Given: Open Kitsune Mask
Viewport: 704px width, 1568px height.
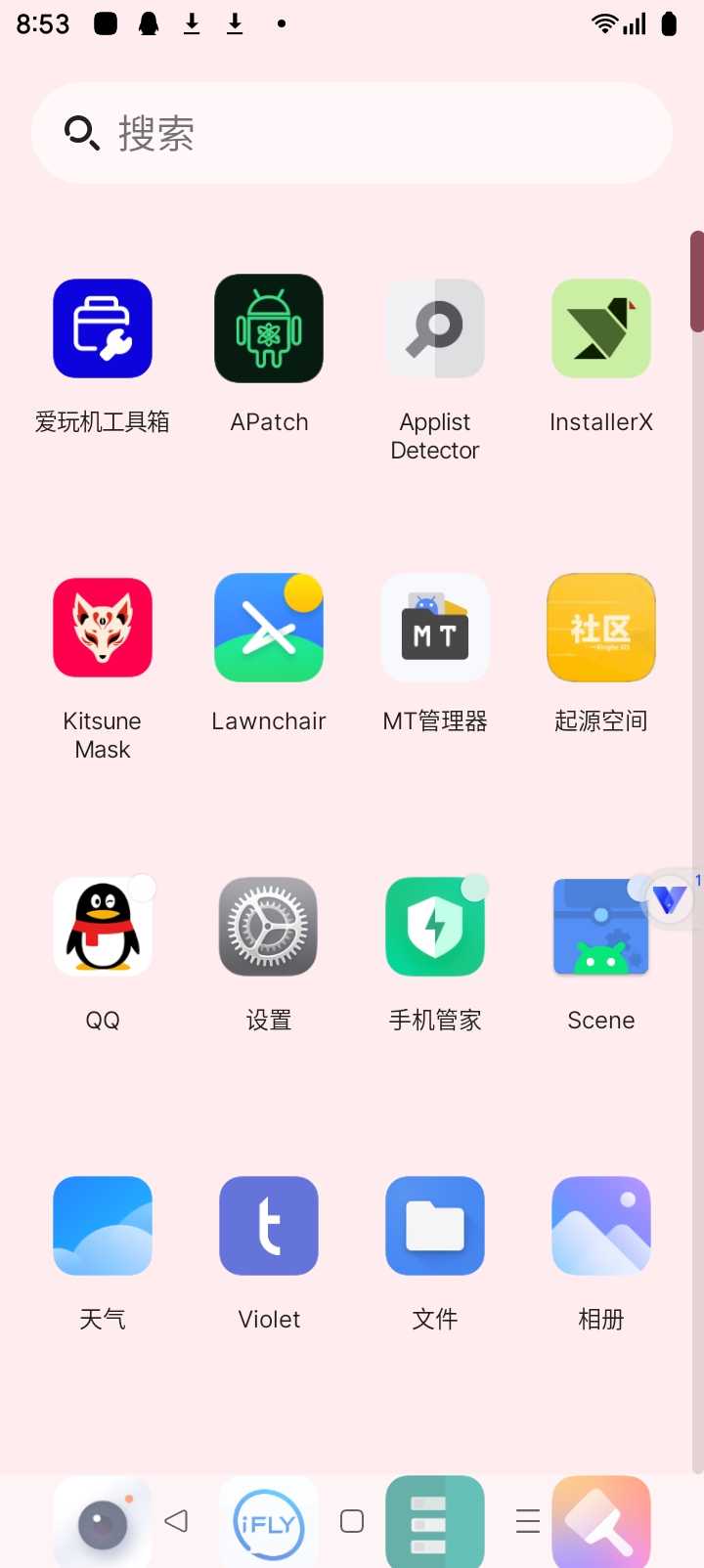Looking at the screenshot, I should 103,628.
